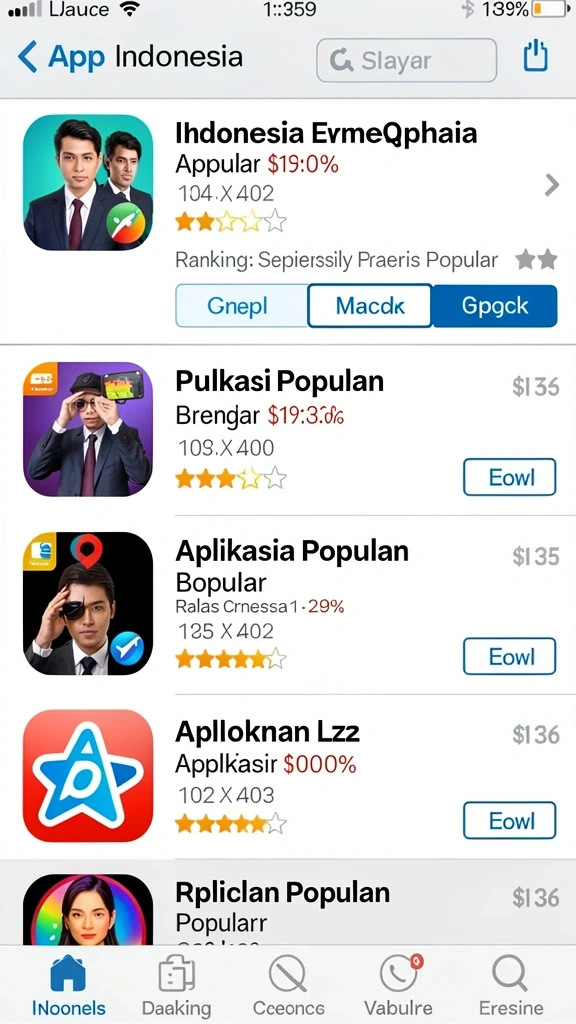The image size is (576, 1024).
Task: Go to the Daaking tab
Action: 176,984
